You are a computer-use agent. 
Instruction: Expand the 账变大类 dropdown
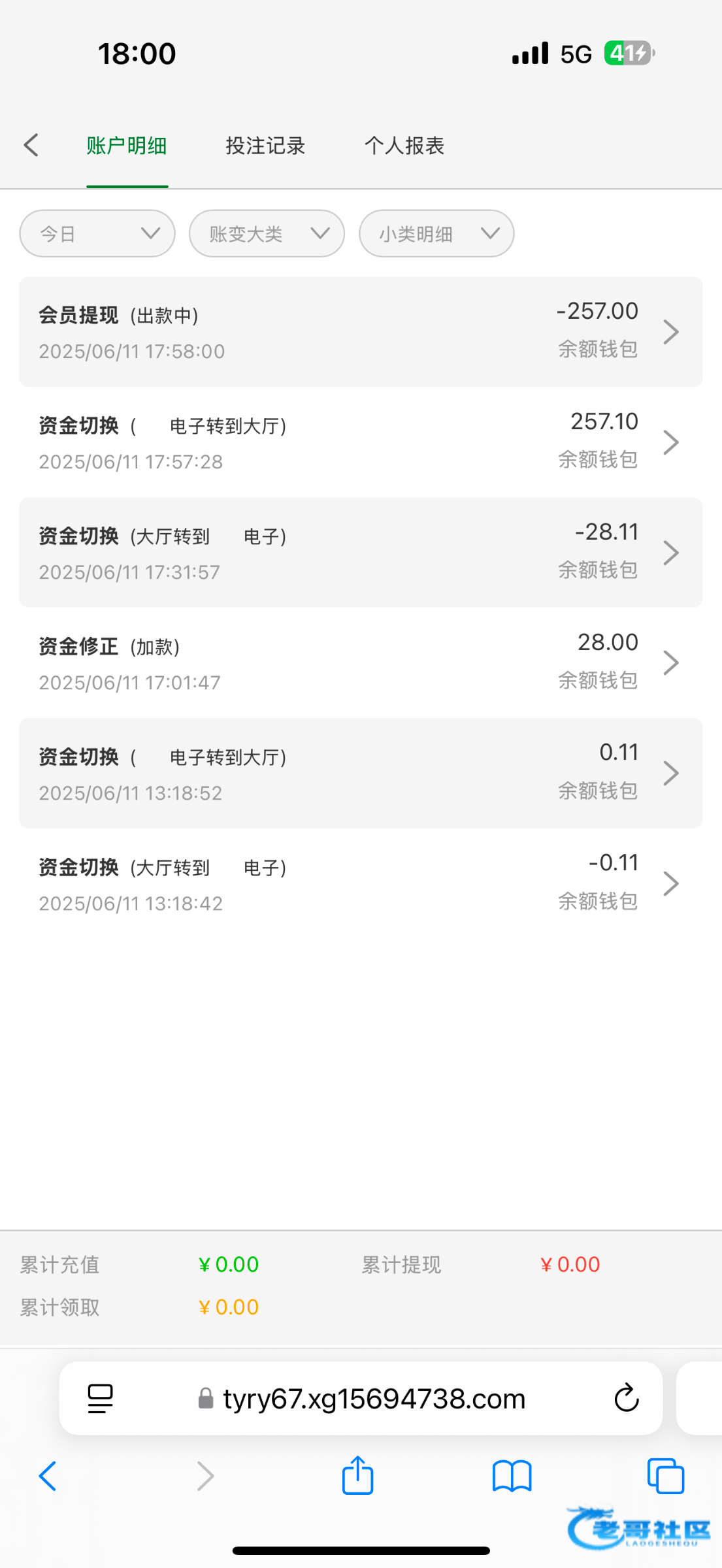coord(267,233)
